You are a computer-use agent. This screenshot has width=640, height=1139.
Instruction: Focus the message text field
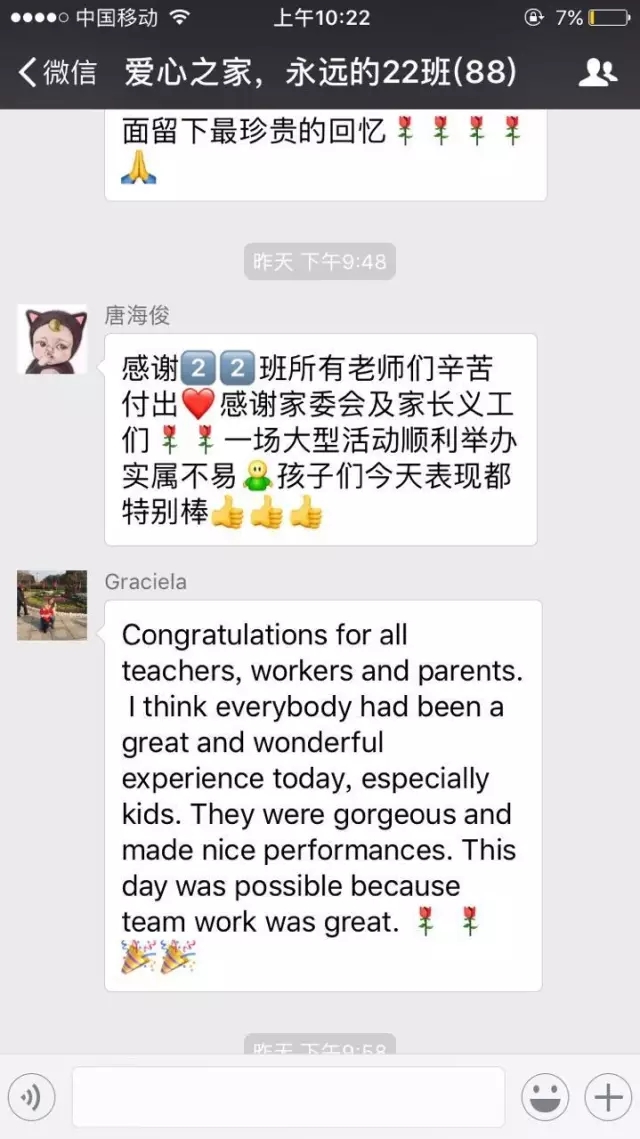288,1098
